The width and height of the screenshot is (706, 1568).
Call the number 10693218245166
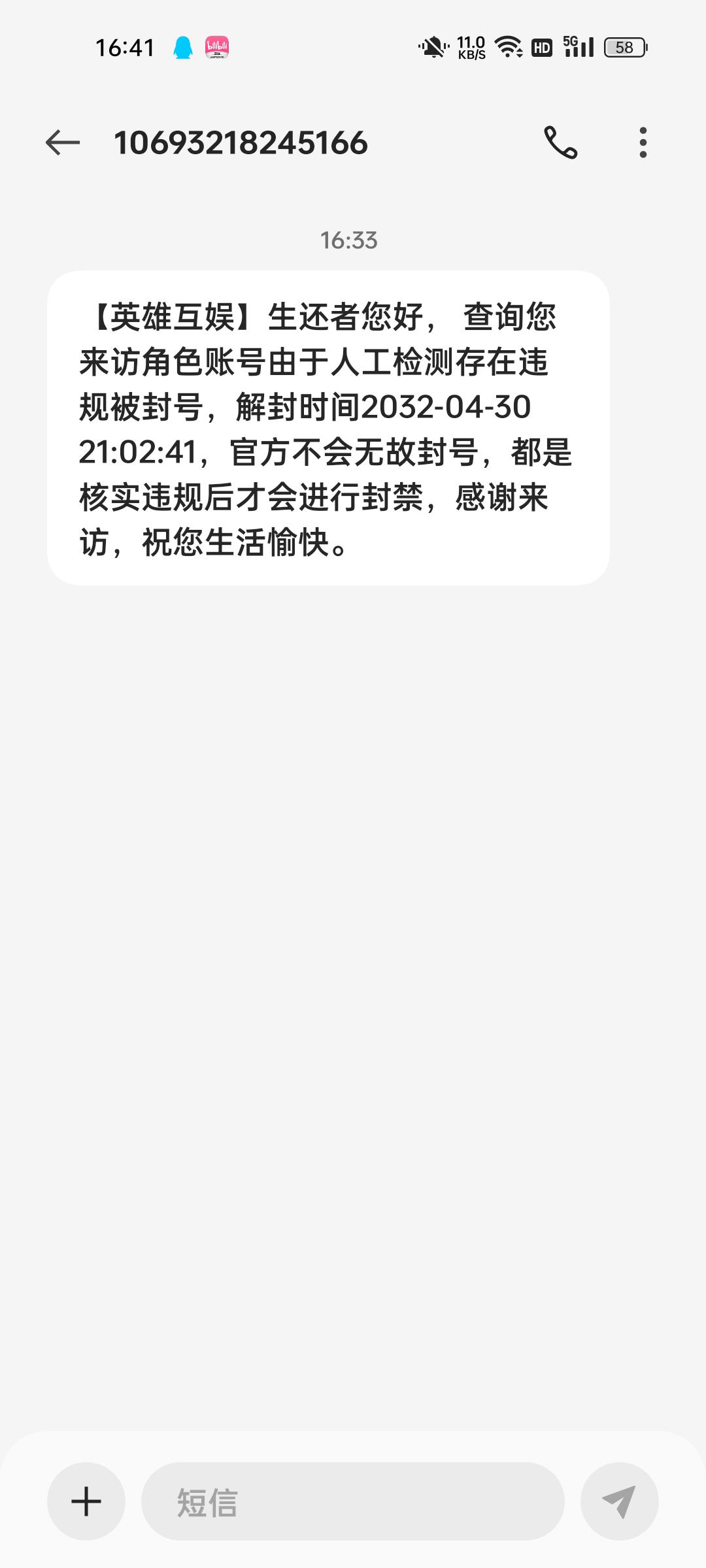pos(561,142)
